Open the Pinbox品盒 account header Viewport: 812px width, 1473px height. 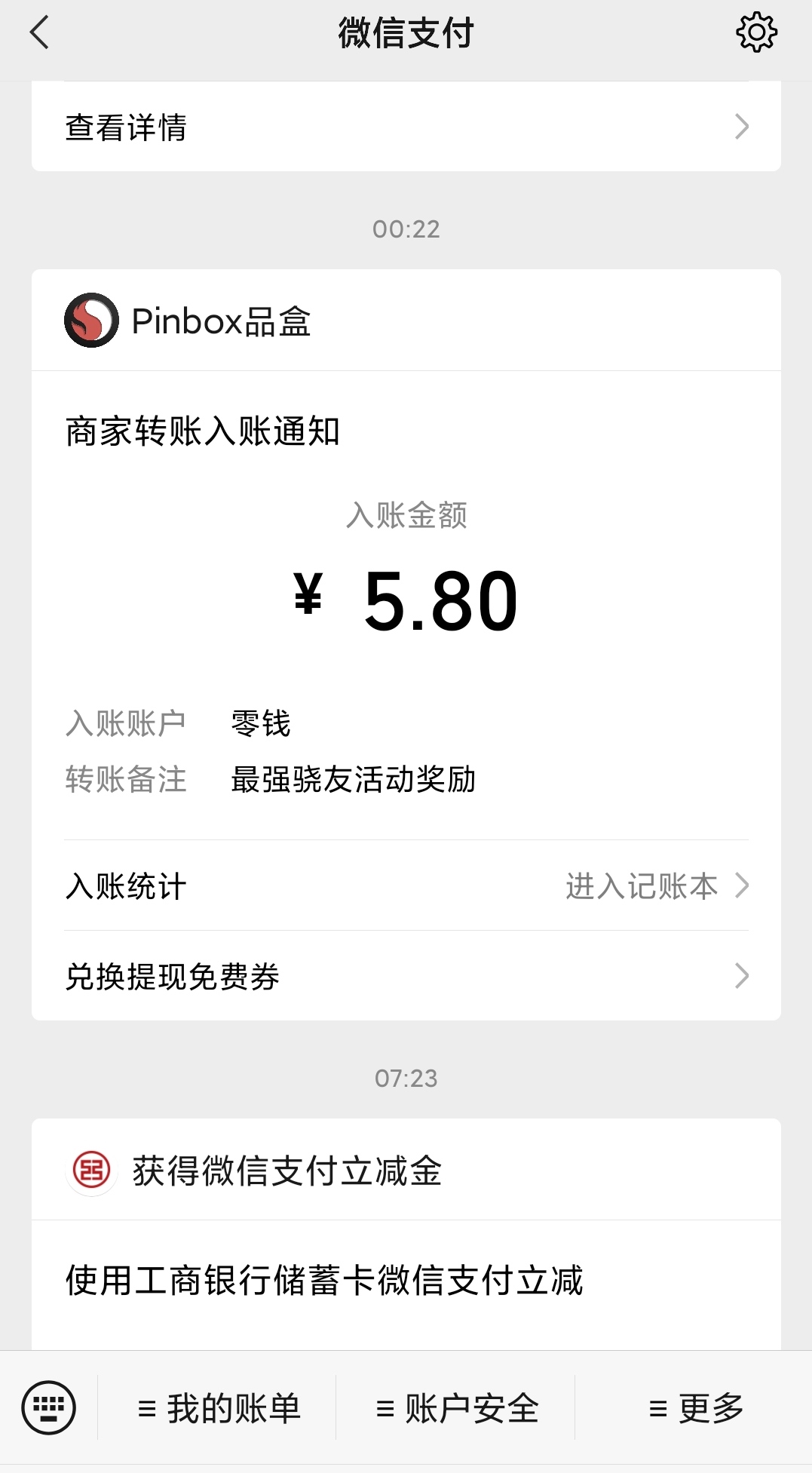coord(406,321)
